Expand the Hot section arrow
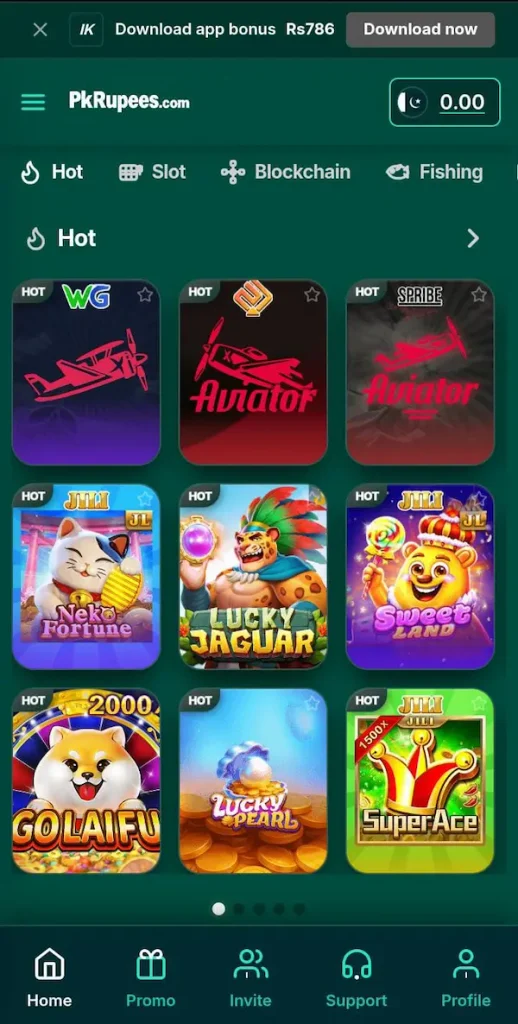The image size is (518, 1024). pyautogui.click(x=473, y=238)
